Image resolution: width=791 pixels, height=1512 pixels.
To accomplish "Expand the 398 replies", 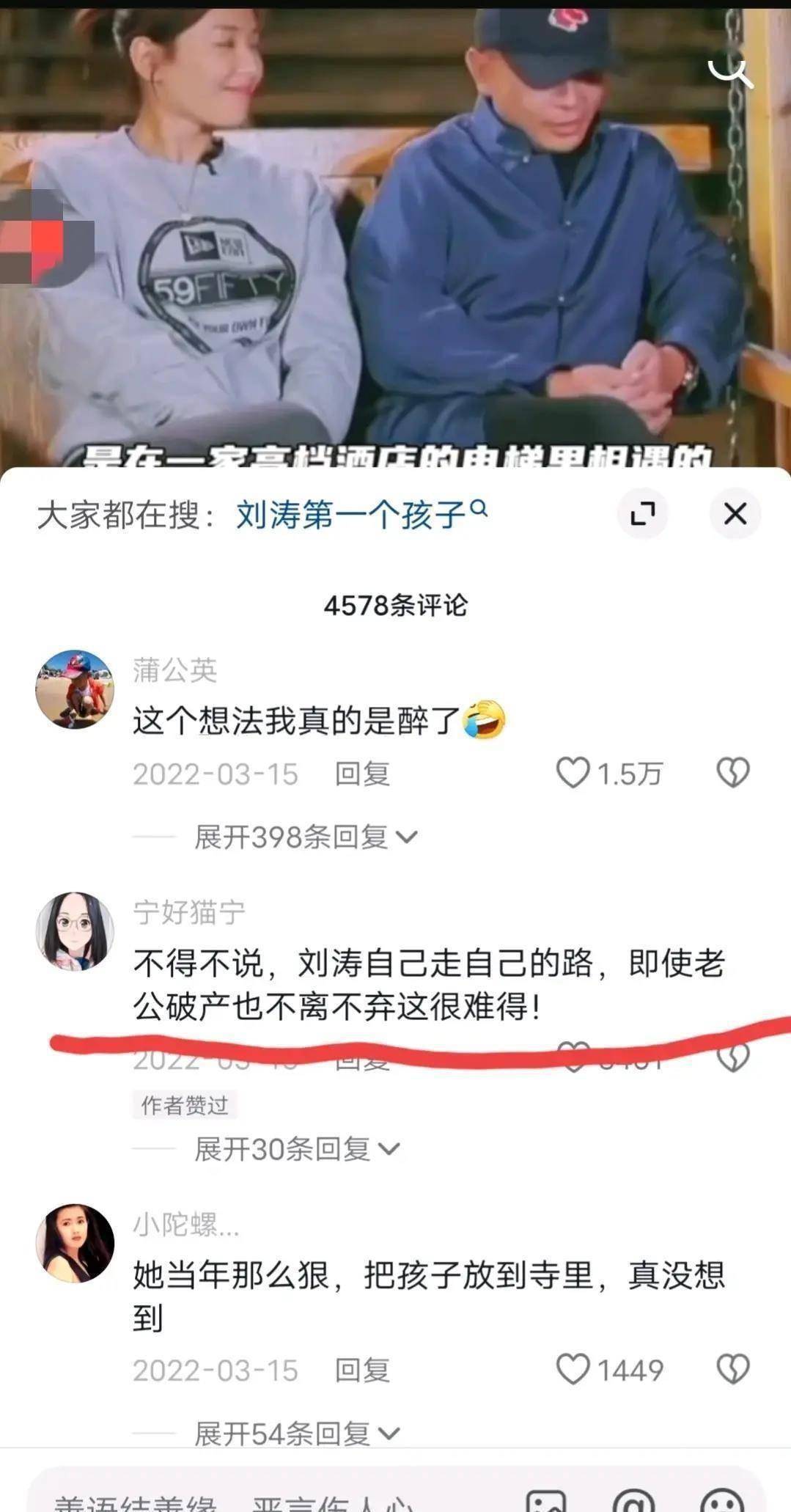I will pyautogui.click(x=305, y=837).
